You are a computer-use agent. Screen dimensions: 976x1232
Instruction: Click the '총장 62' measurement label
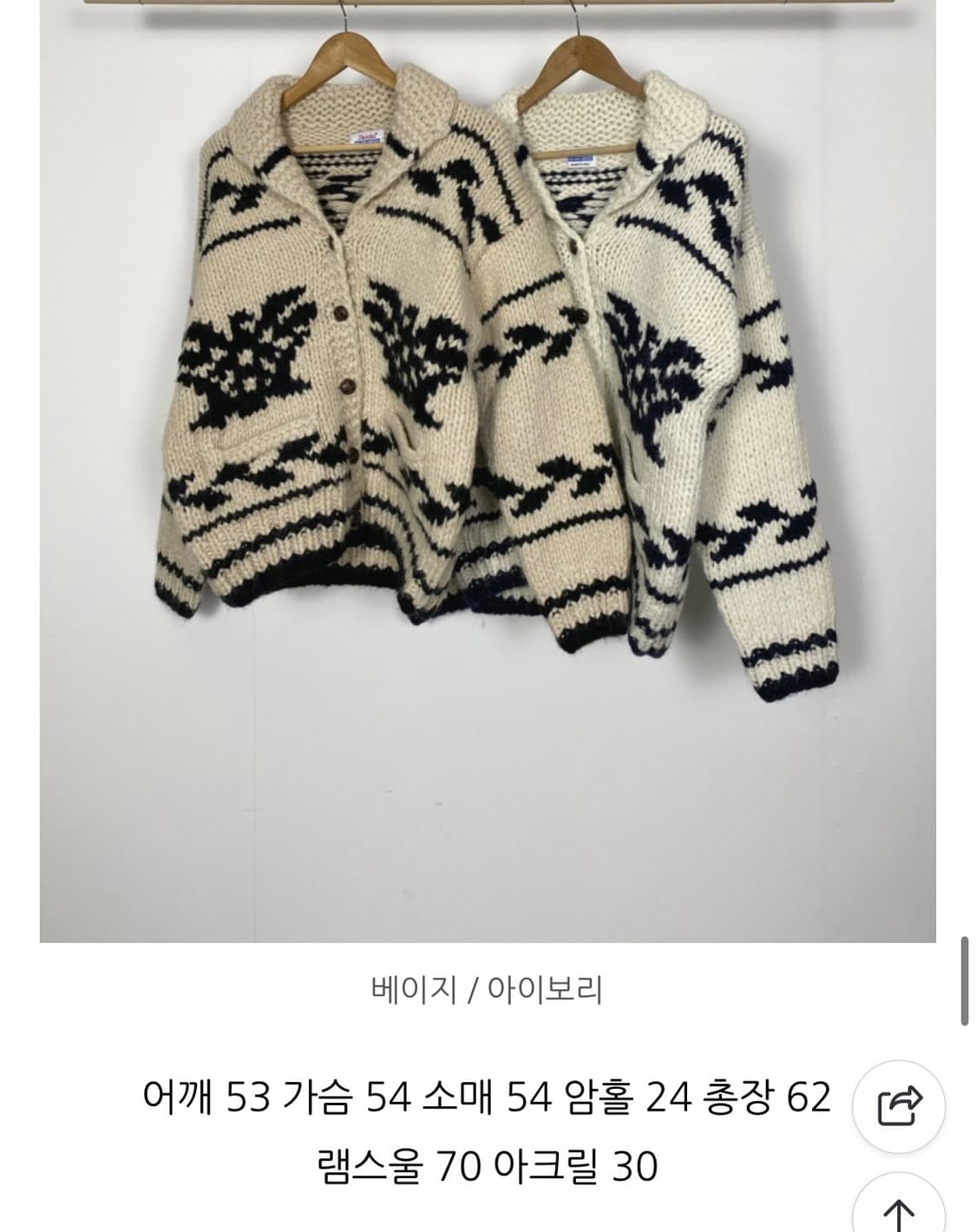click(770, 1098)
